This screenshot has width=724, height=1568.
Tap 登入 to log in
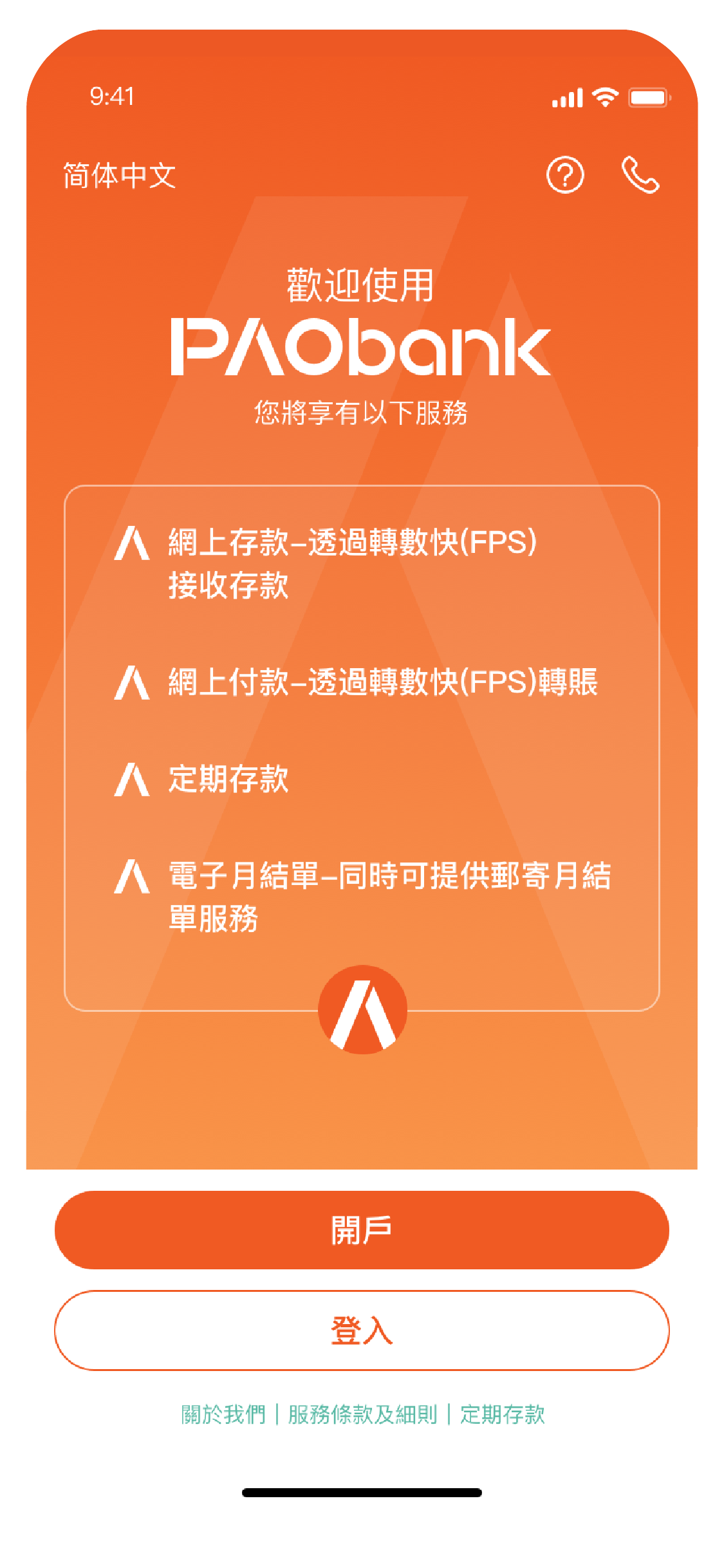pyautogui.click(x=362, y=1330)
